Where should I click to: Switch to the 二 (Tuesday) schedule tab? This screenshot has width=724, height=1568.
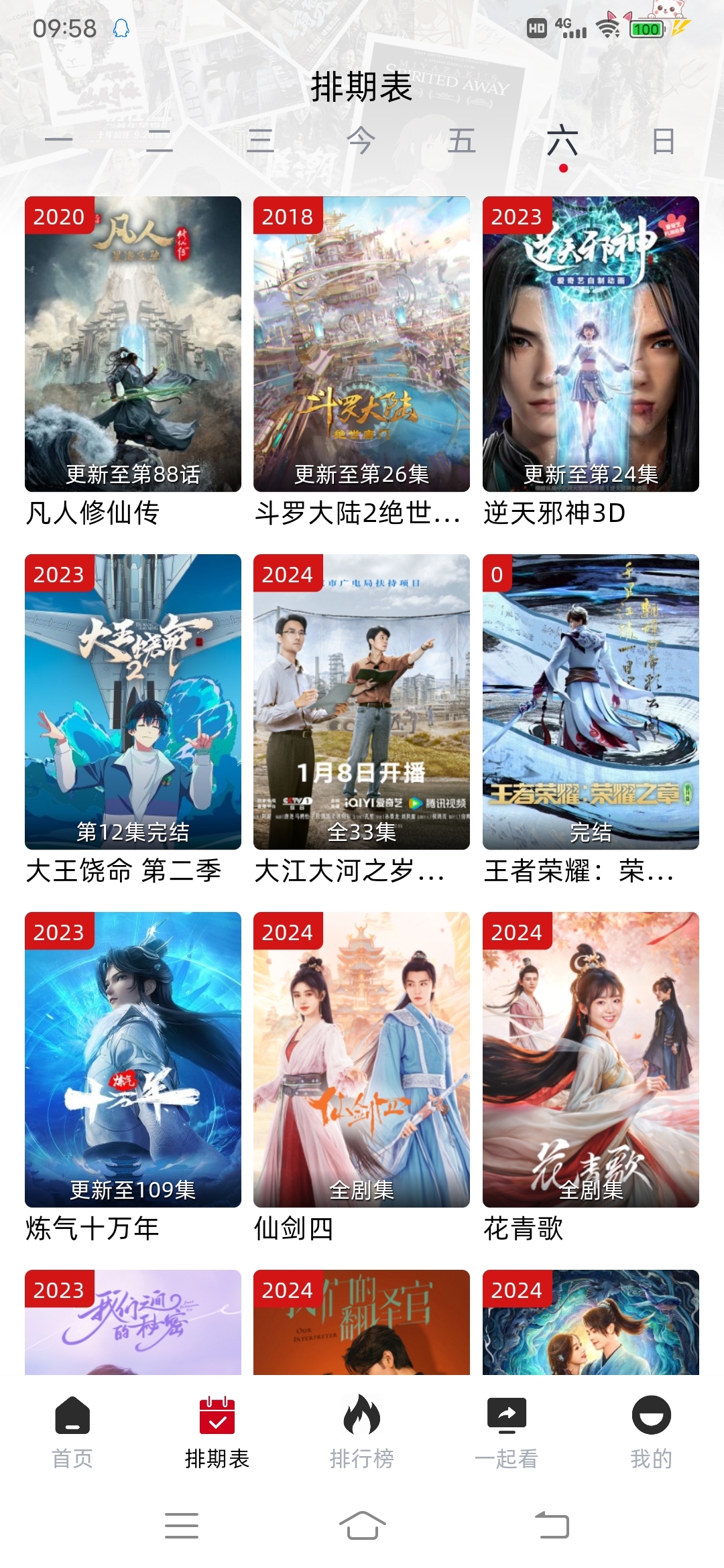[x=160, y=141]
